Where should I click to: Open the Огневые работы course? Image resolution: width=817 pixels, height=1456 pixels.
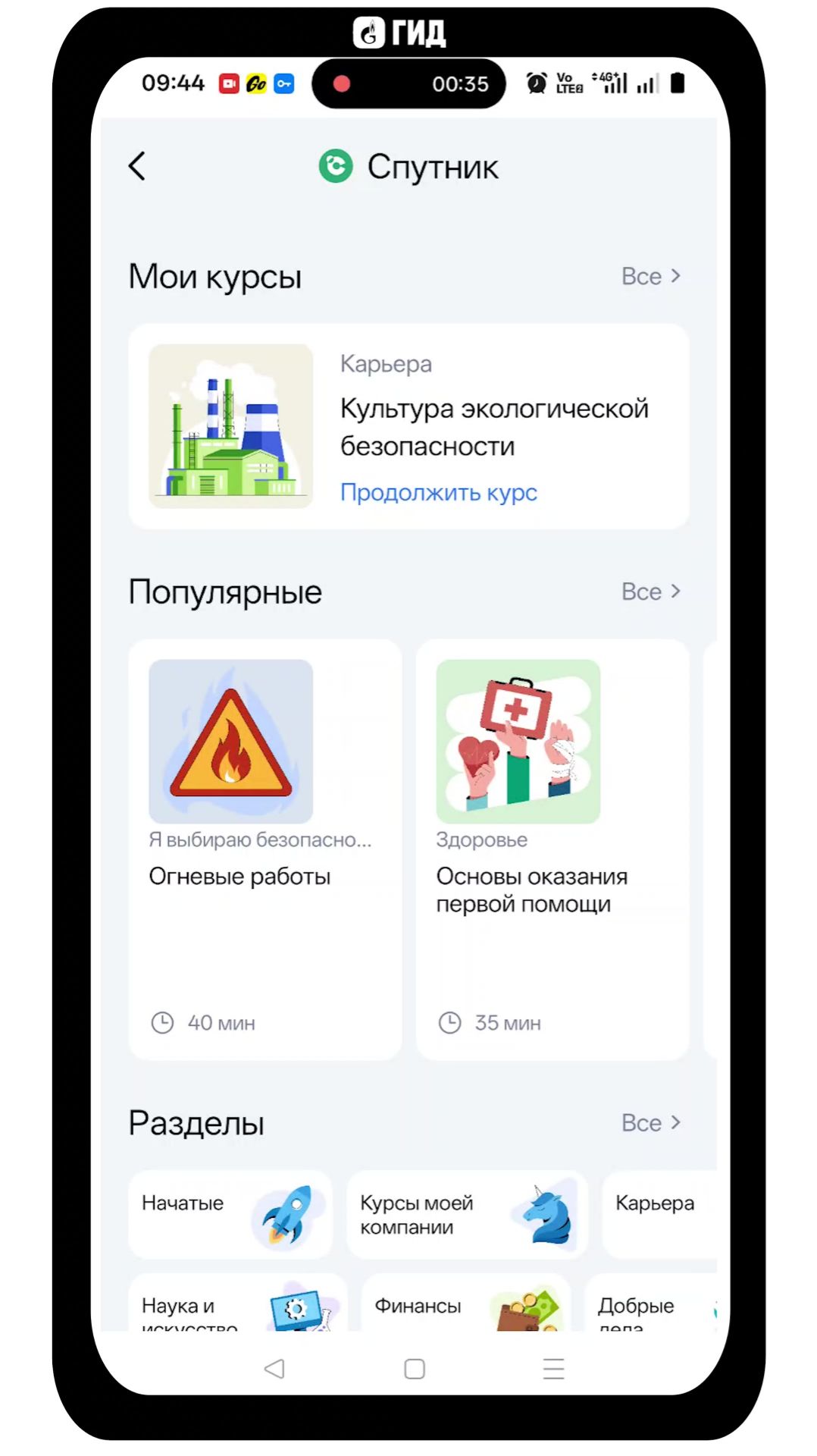click(265, 849)
